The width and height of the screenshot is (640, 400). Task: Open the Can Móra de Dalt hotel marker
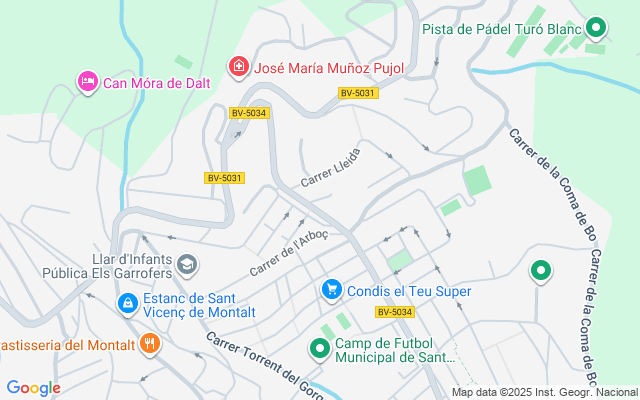tap(88, 81)
